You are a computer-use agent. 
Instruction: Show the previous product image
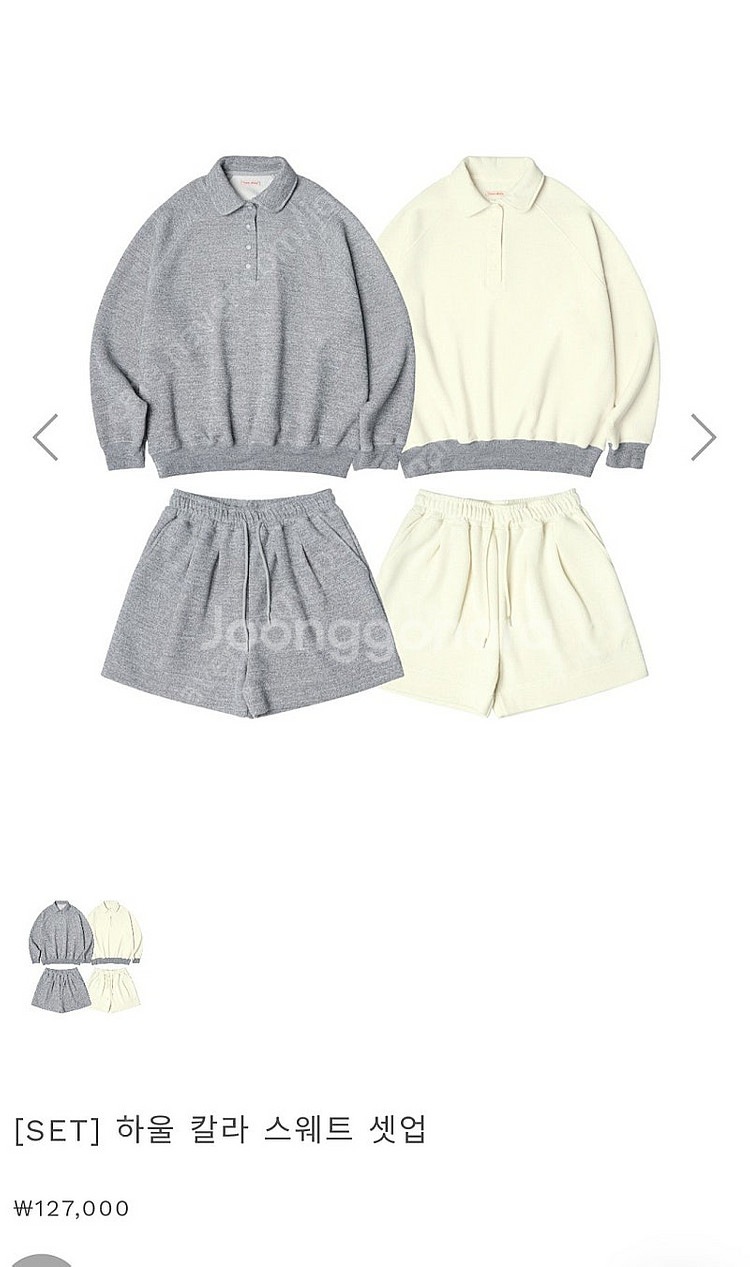pos(45,437)
